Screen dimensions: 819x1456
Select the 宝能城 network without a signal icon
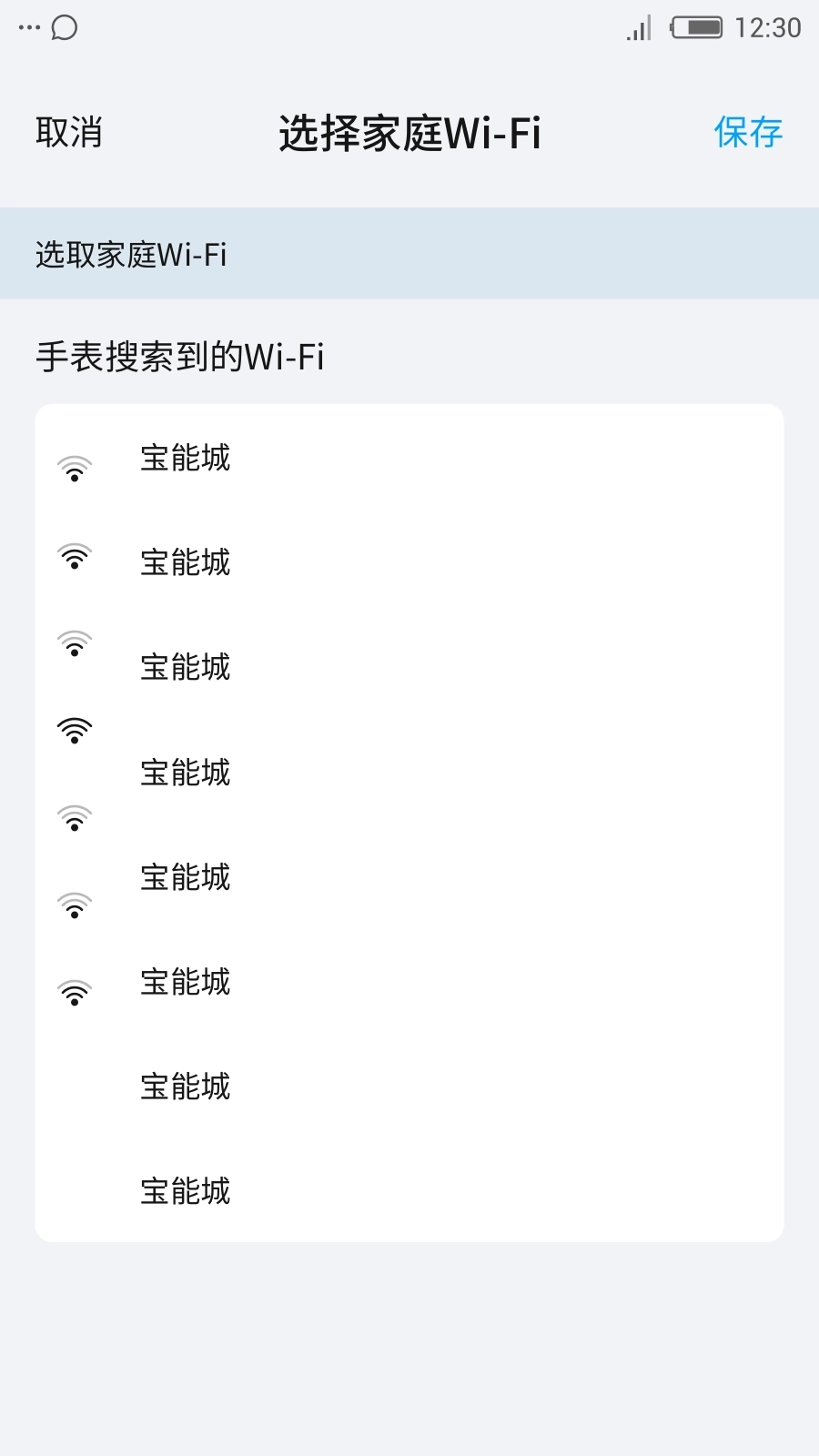pos(185,1086)
